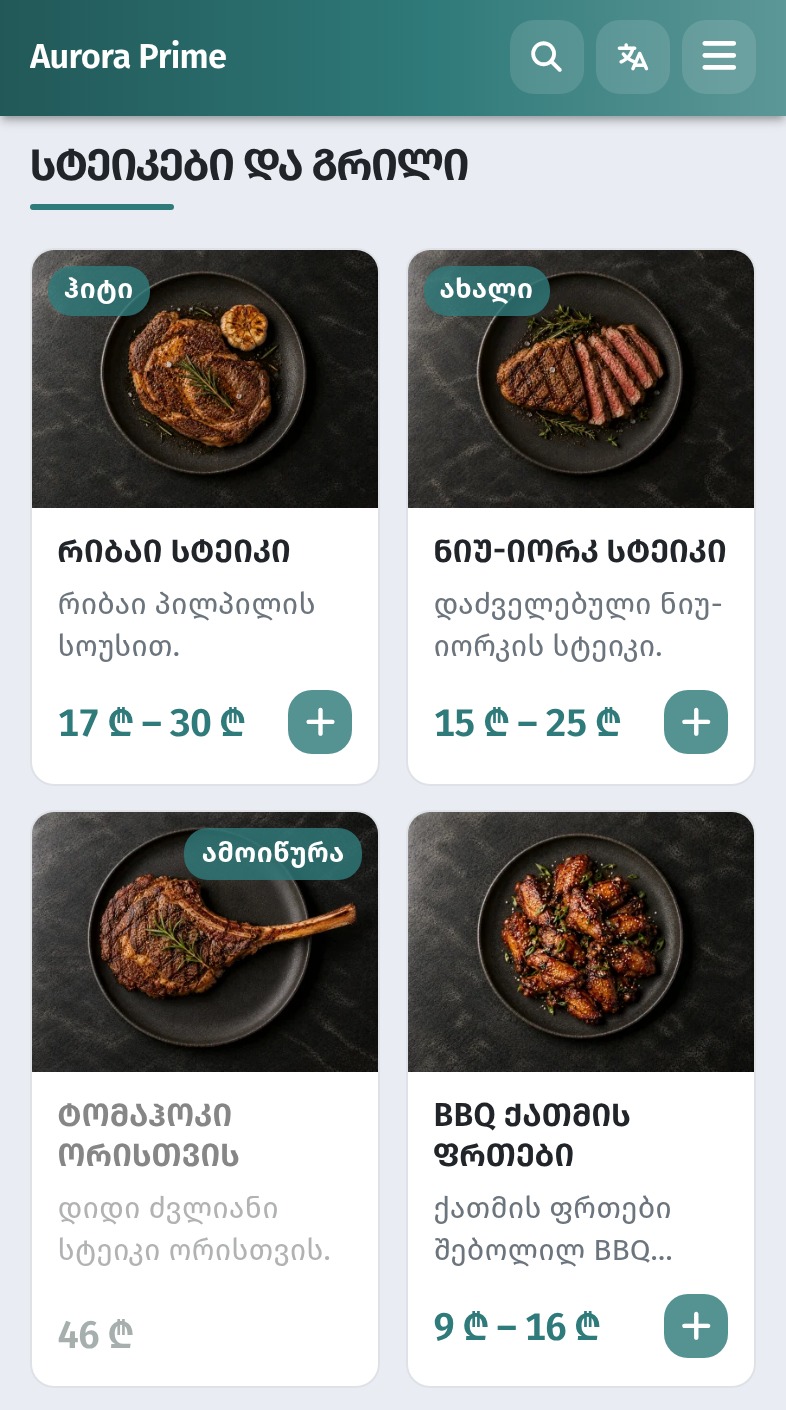Open the hamburger menu
This screenshot has height=1410, width=786.
click(x=719, y=57)
